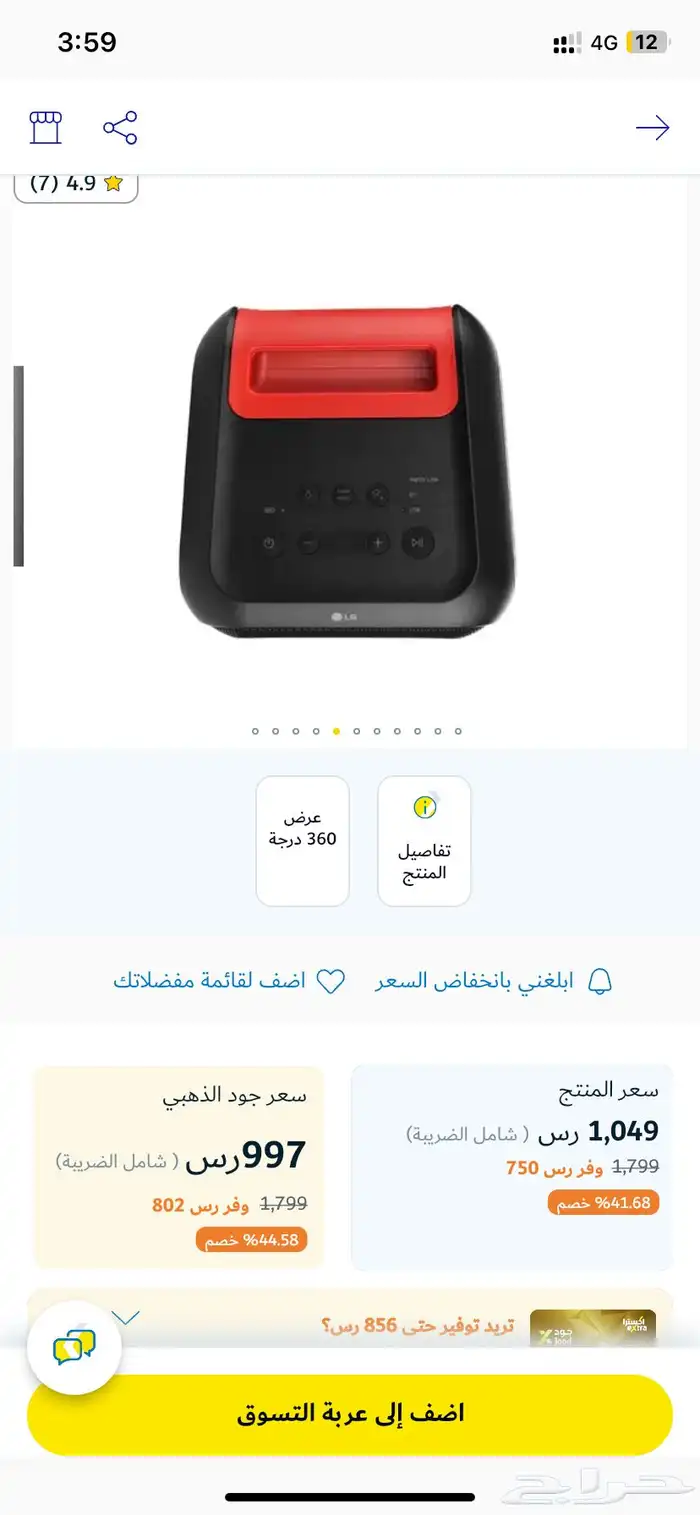This screenshot has width=700, height=1515.
Task: Open the store icon in the top bar
Action: 45,128
